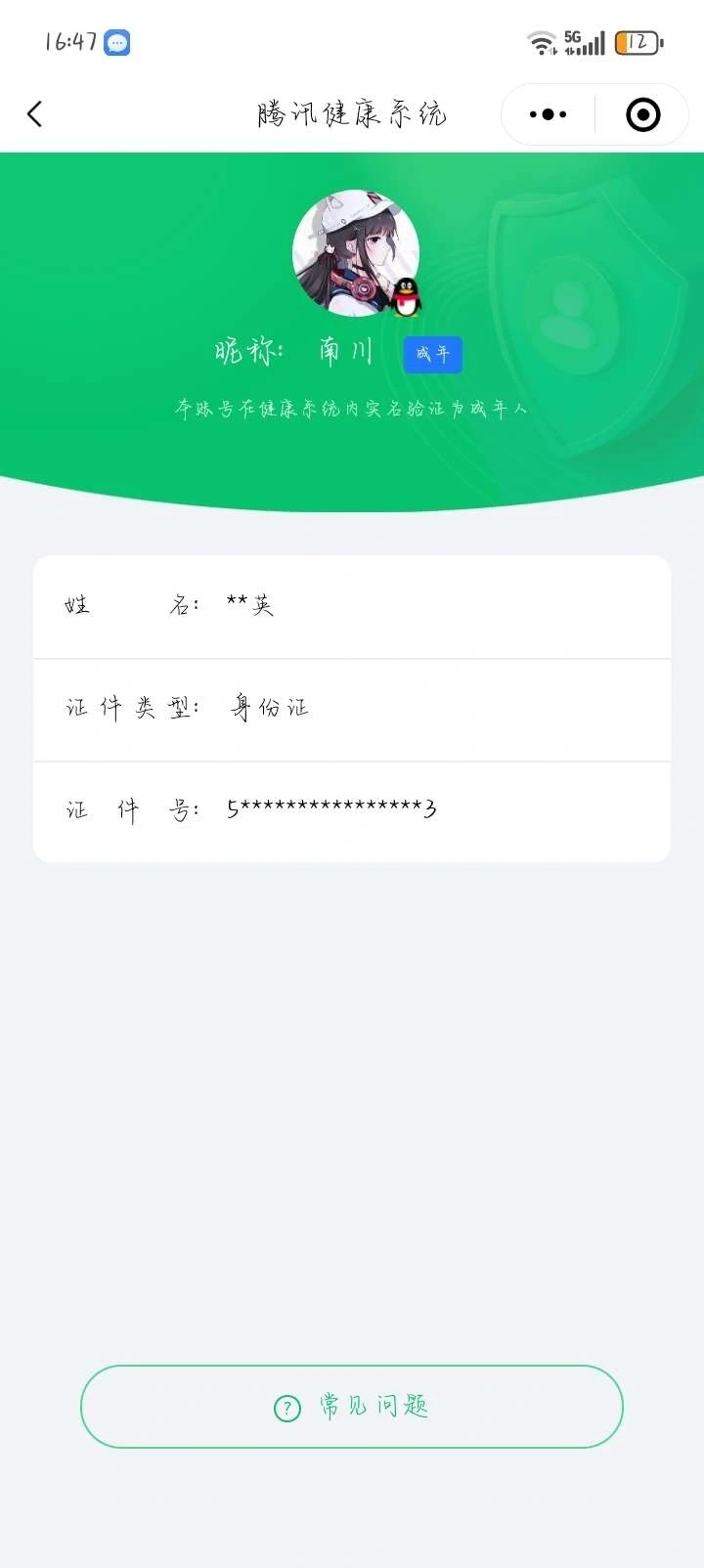Select the 成年 adult status badge
704x1568 pixels.
pyautogui.click(x=431, y=354)
